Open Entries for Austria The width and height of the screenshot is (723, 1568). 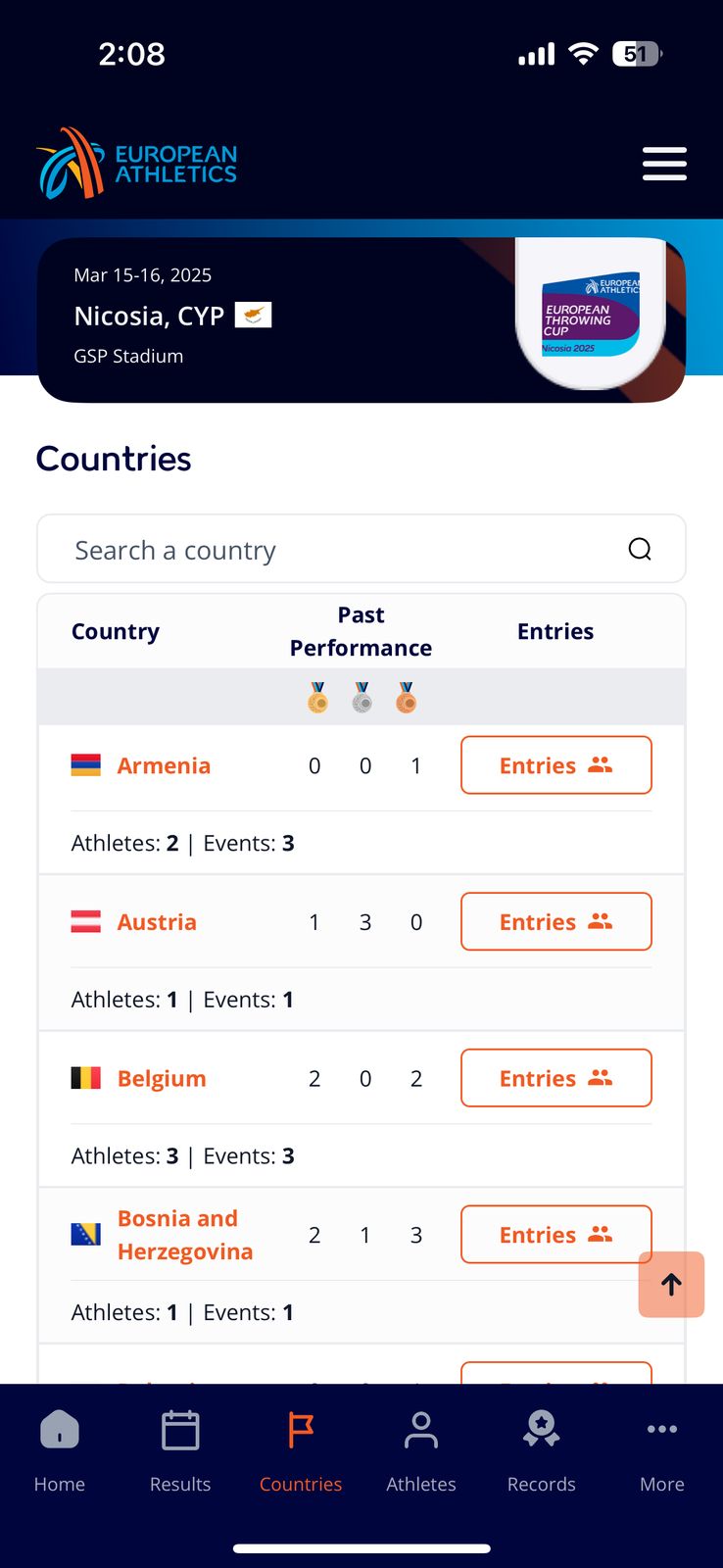click(555, 921)
